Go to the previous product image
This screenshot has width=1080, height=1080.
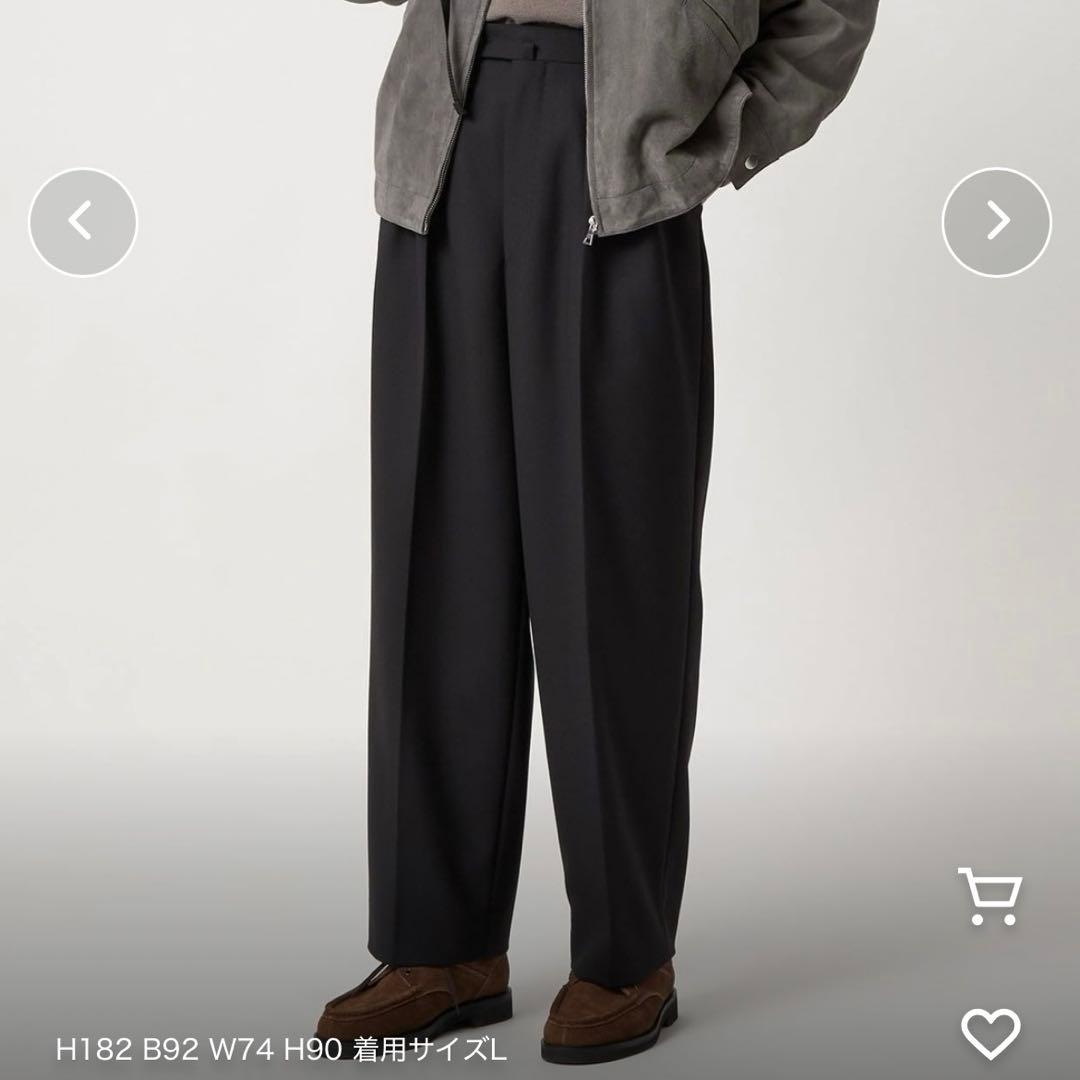83,222
